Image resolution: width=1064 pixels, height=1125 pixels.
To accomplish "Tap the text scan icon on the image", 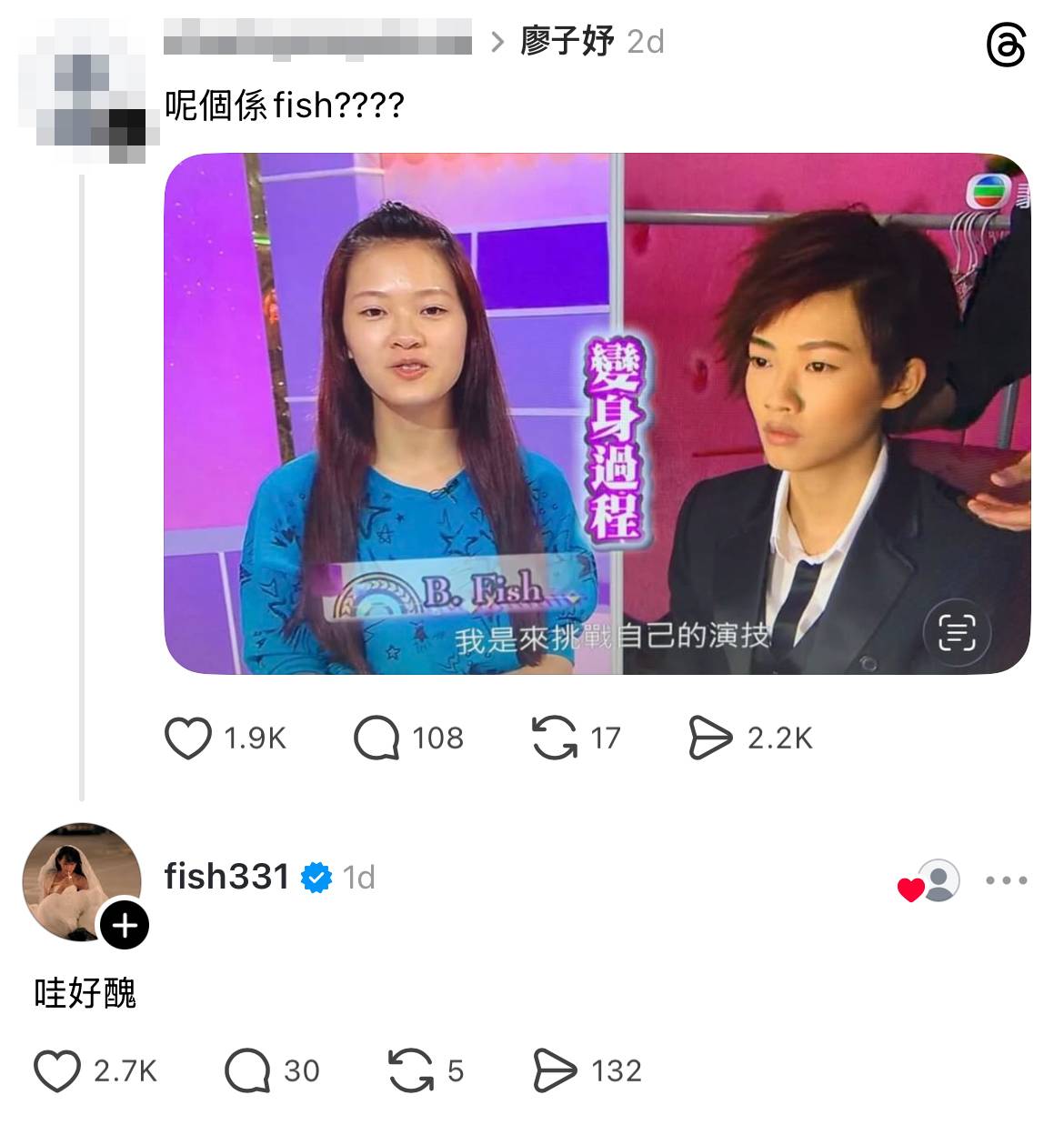I will coord(956,632).
